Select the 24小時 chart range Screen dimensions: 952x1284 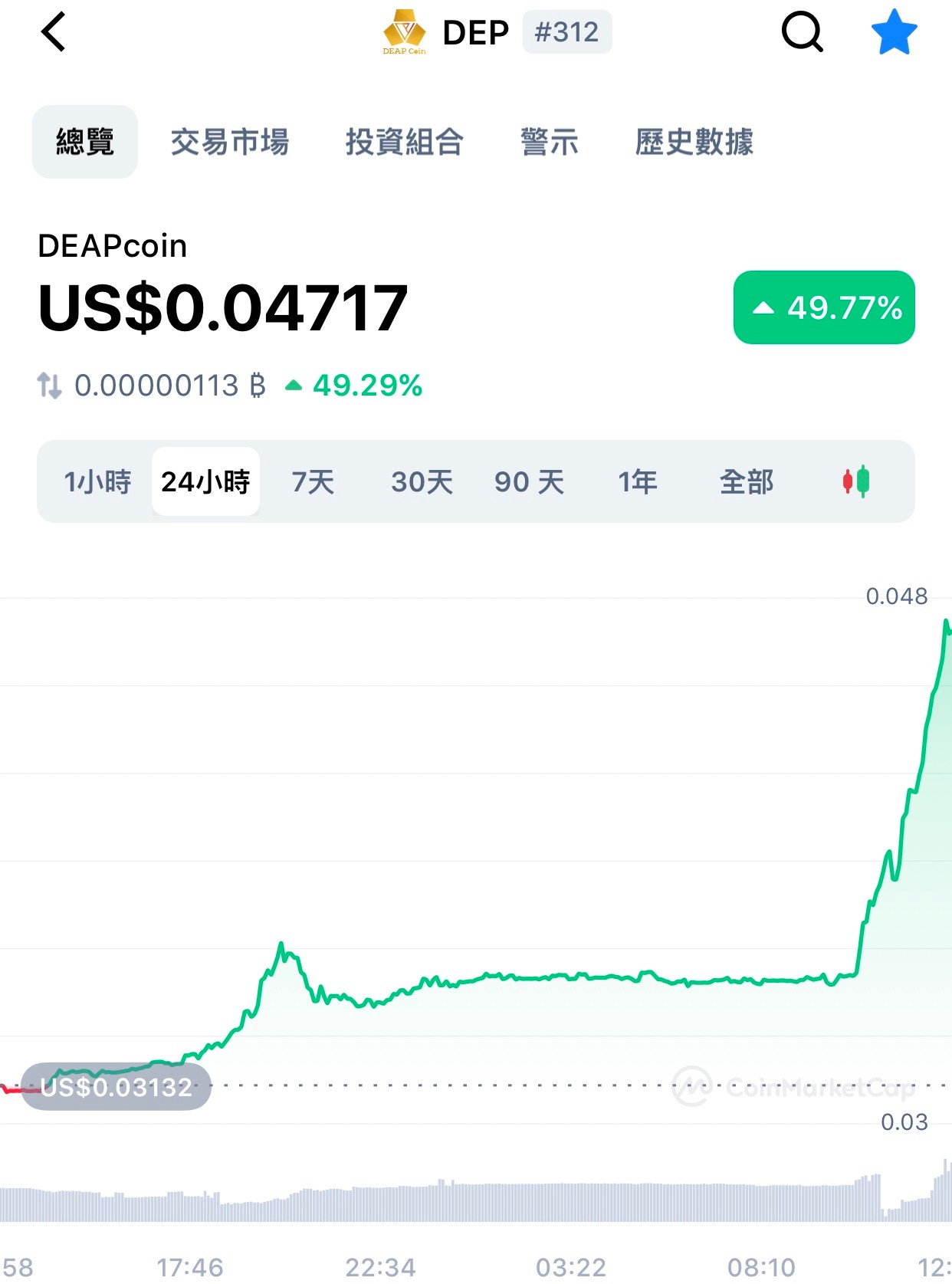pyautogui.click(x=205, y=481)
